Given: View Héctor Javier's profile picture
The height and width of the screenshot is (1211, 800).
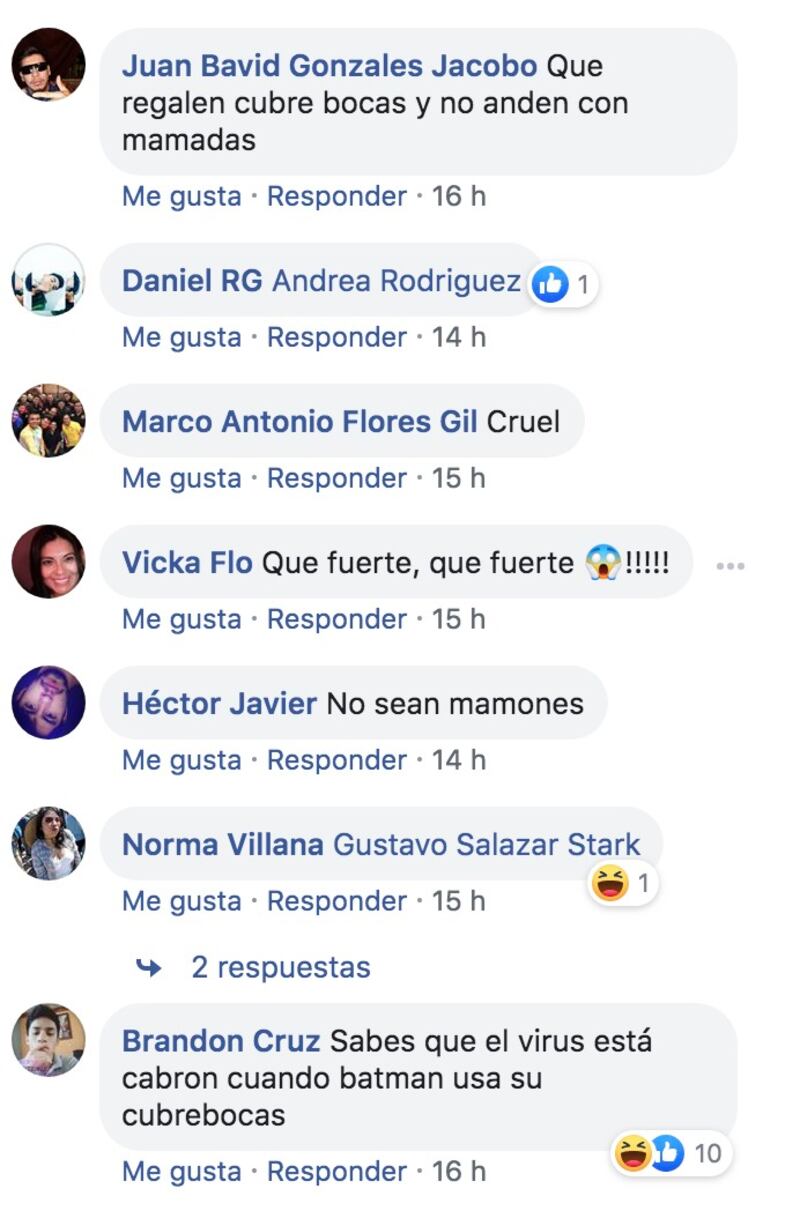Looking at the screenshot, I should [48, 703].
